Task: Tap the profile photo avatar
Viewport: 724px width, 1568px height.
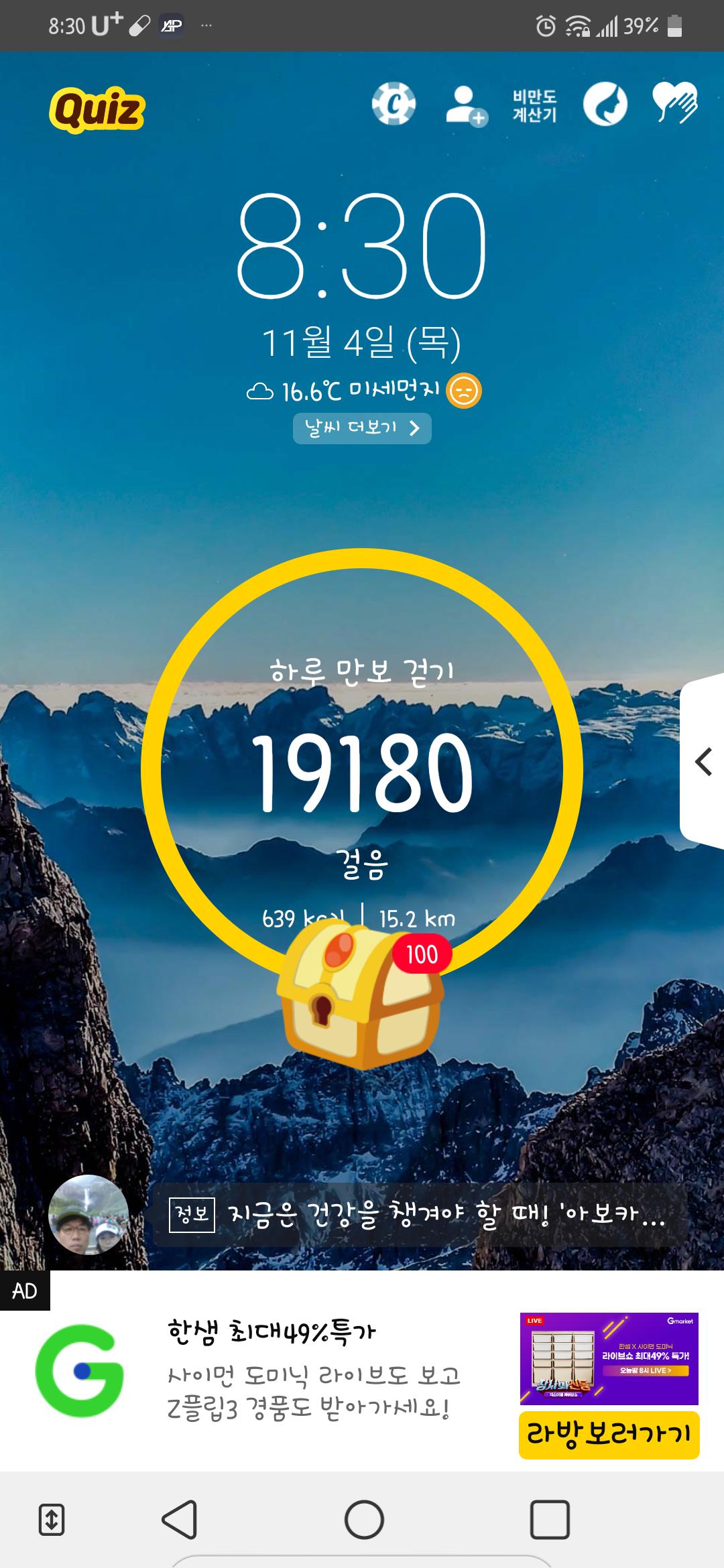Action: [88, 1215]
